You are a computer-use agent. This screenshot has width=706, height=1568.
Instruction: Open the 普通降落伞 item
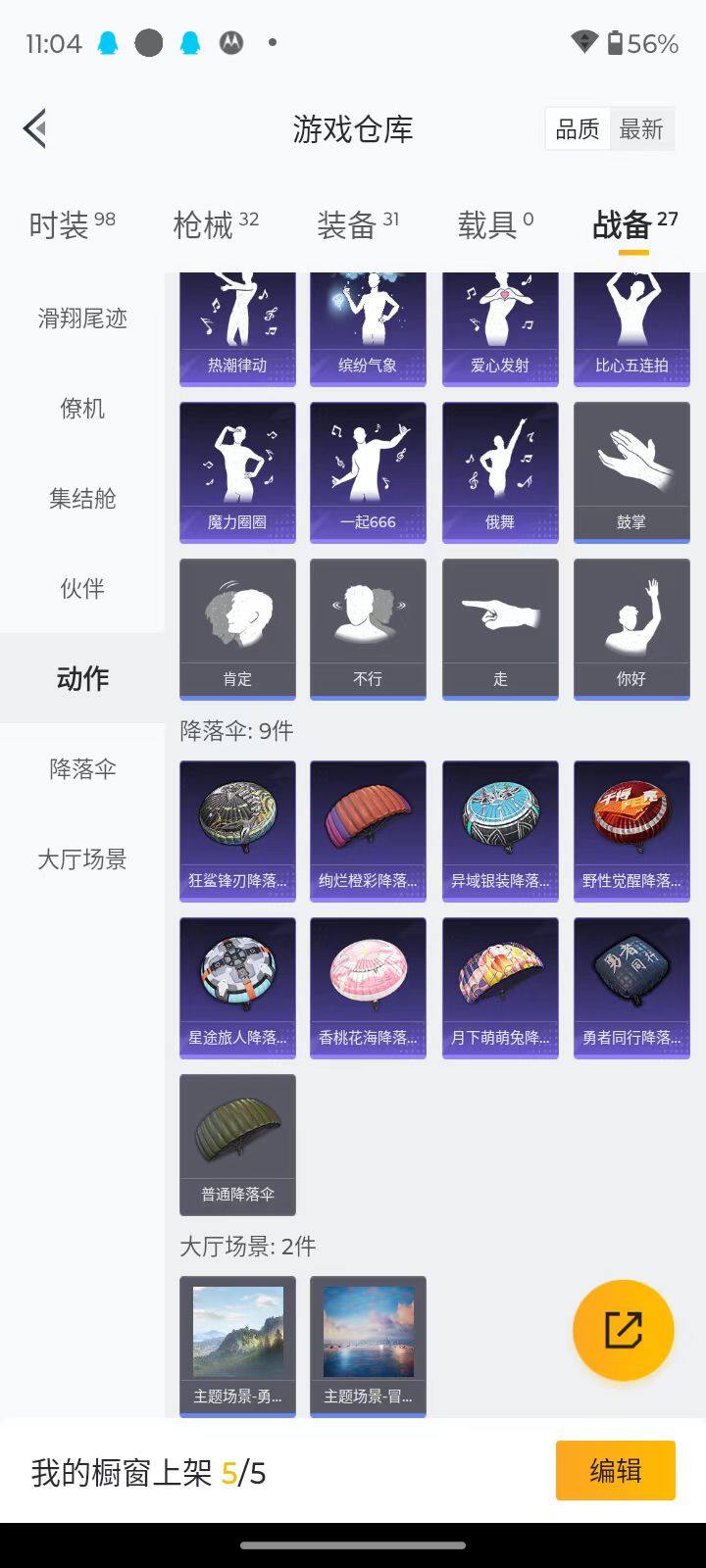coord(237,1144)
